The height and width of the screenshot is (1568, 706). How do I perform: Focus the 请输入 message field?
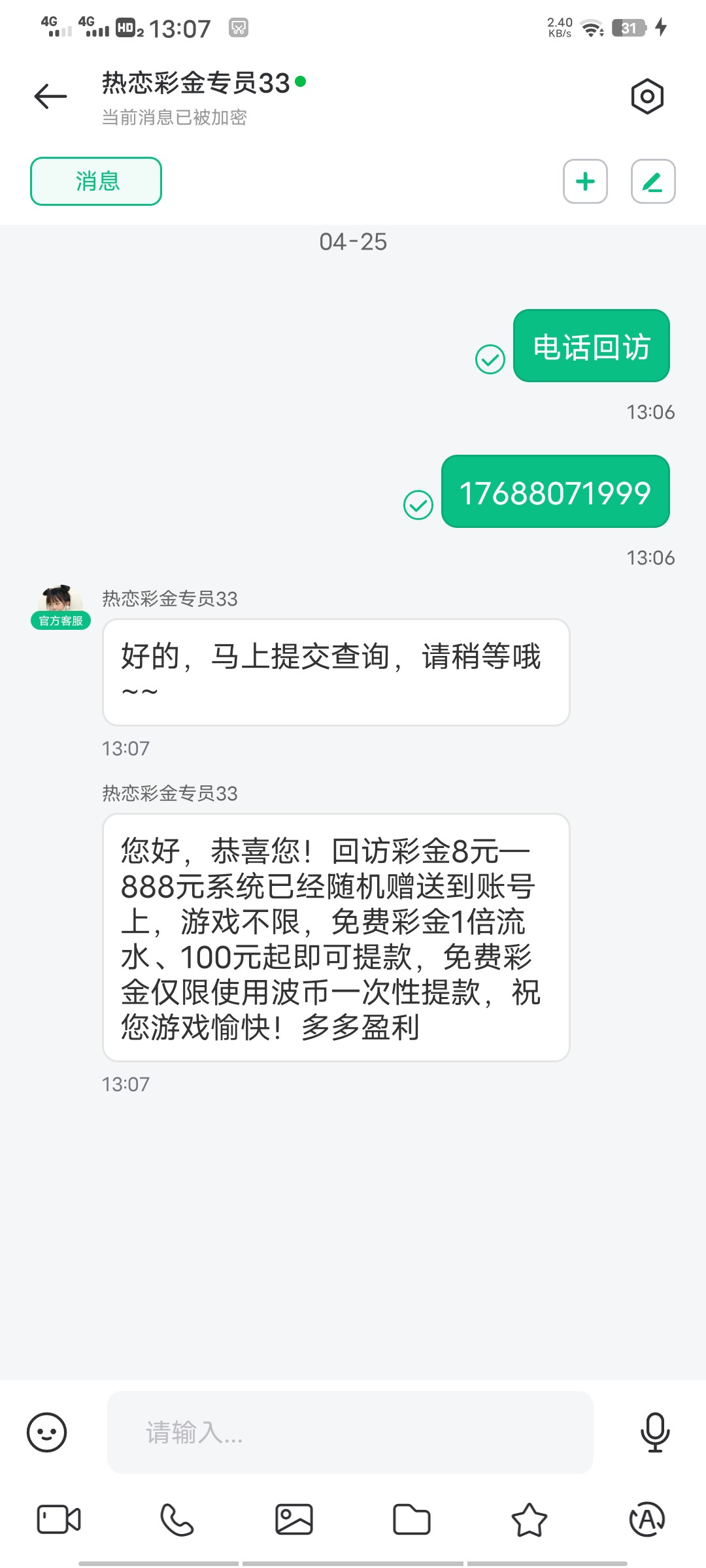click(350, 1432)
